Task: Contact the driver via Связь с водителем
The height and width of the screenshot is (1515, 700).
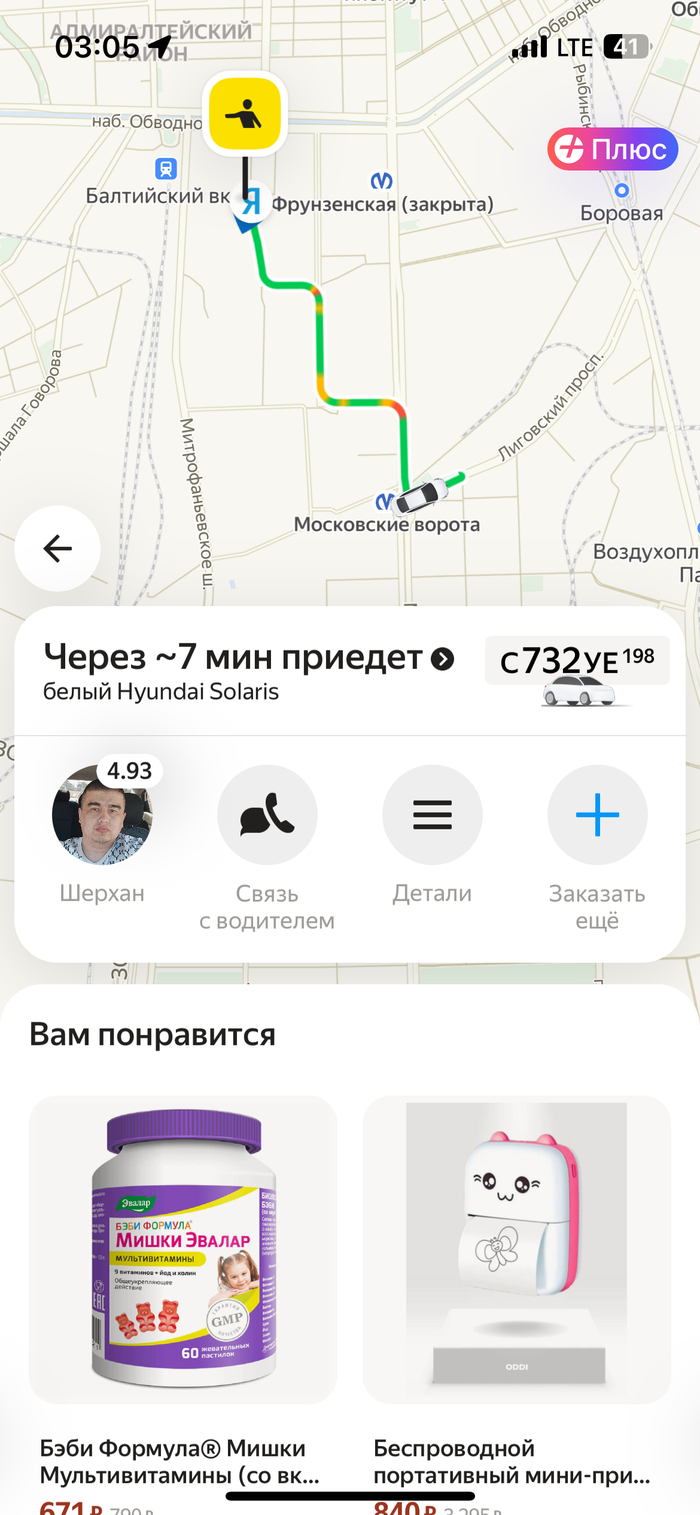Action: pyautogui.click(x=267, y=815)
